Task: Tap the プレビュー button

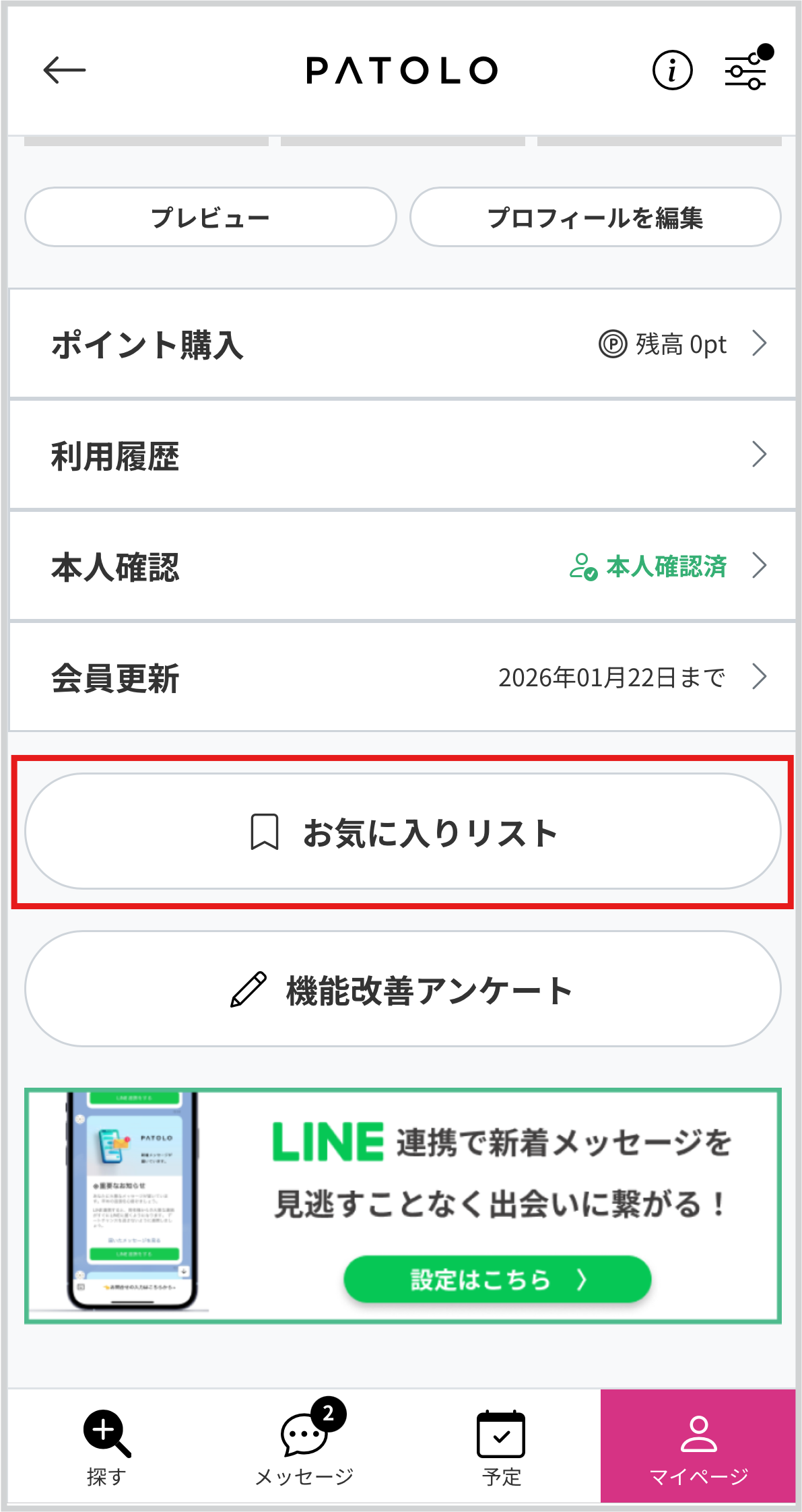Action: click(x=210, y=218)
